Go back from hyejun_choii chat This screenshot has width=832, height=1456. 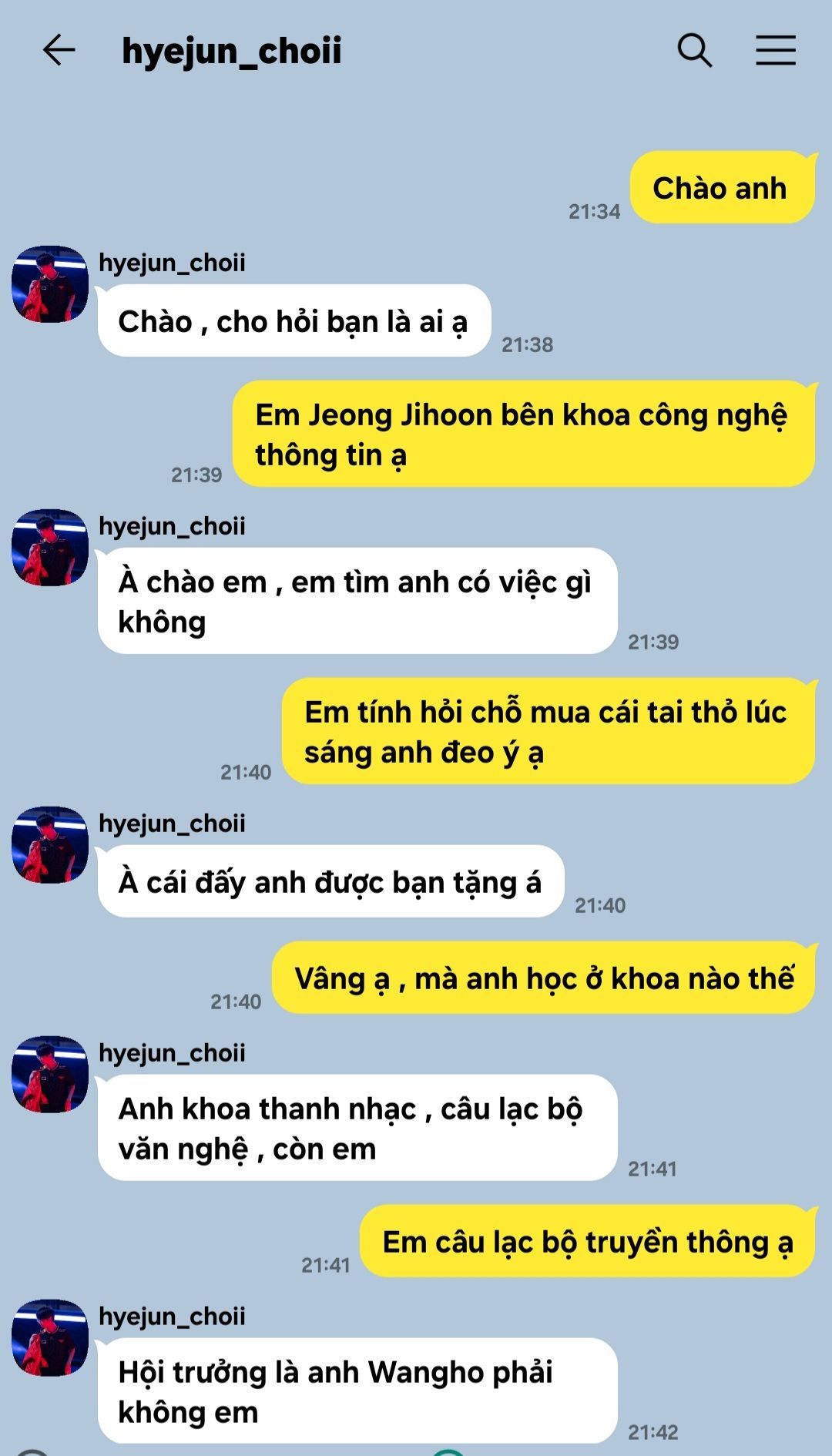point(59,51)
